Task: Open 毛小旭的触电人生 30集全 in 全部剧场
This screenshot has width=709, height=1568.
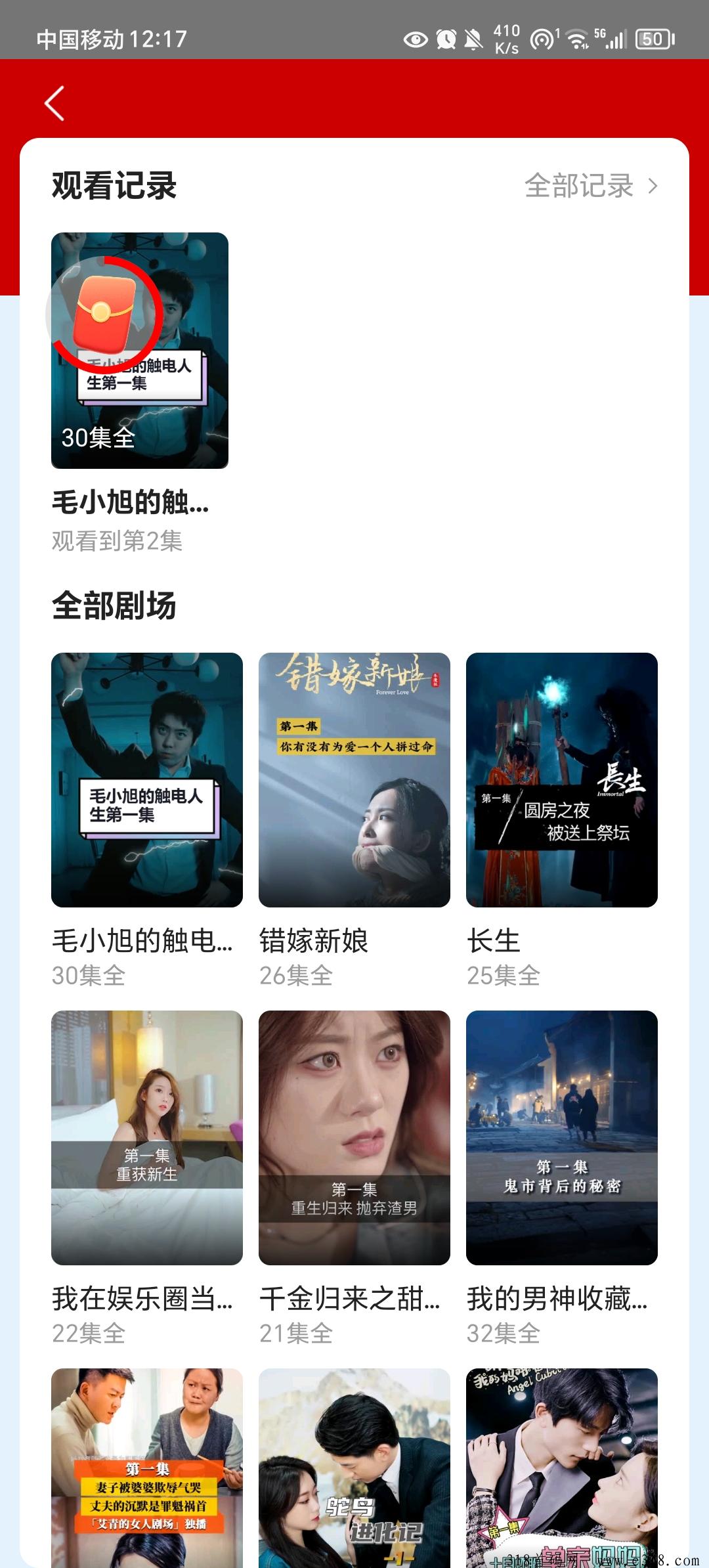Action: pos(147,780)
